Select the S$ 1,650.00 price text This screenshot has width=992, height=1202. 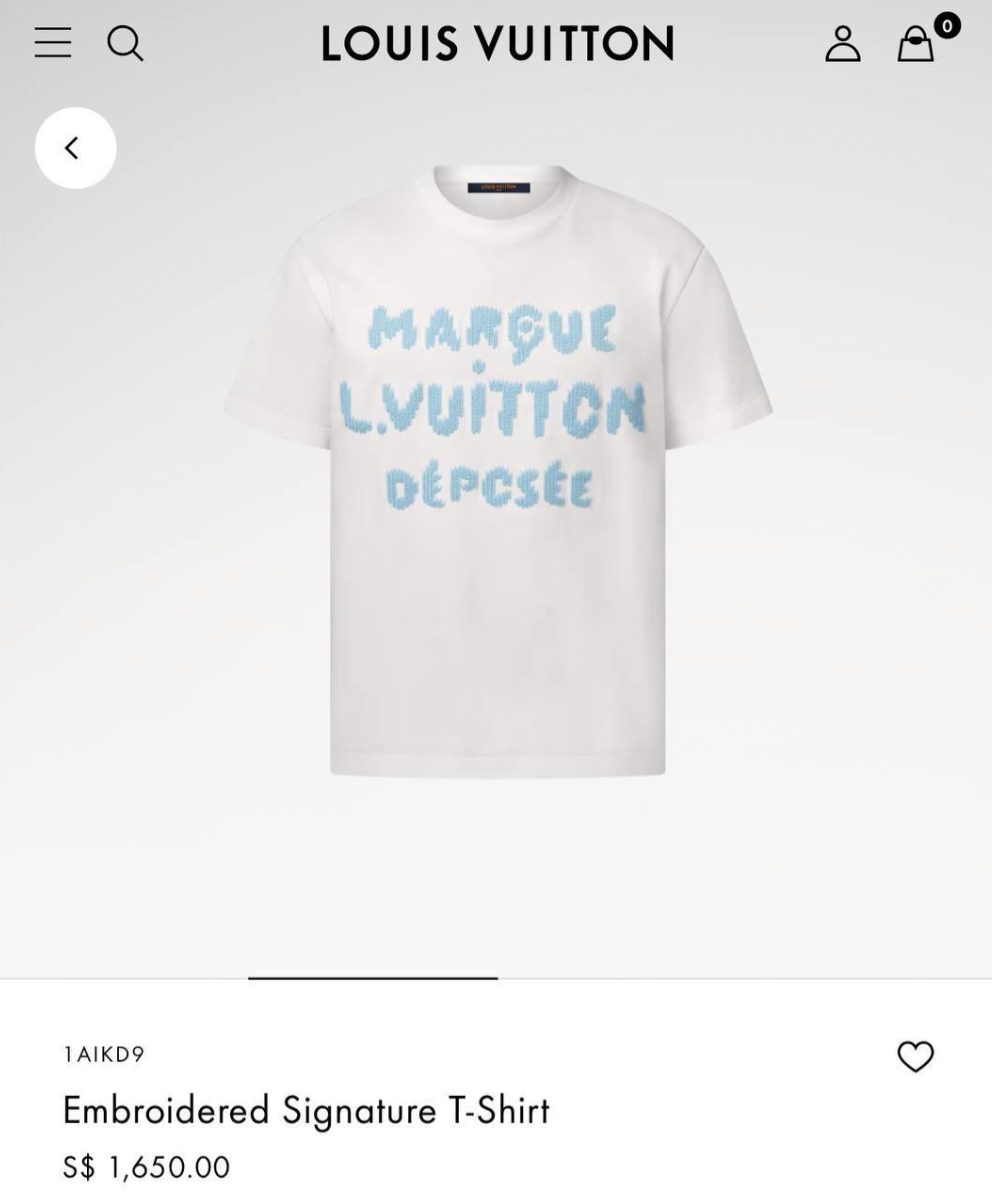[146, 1166]
